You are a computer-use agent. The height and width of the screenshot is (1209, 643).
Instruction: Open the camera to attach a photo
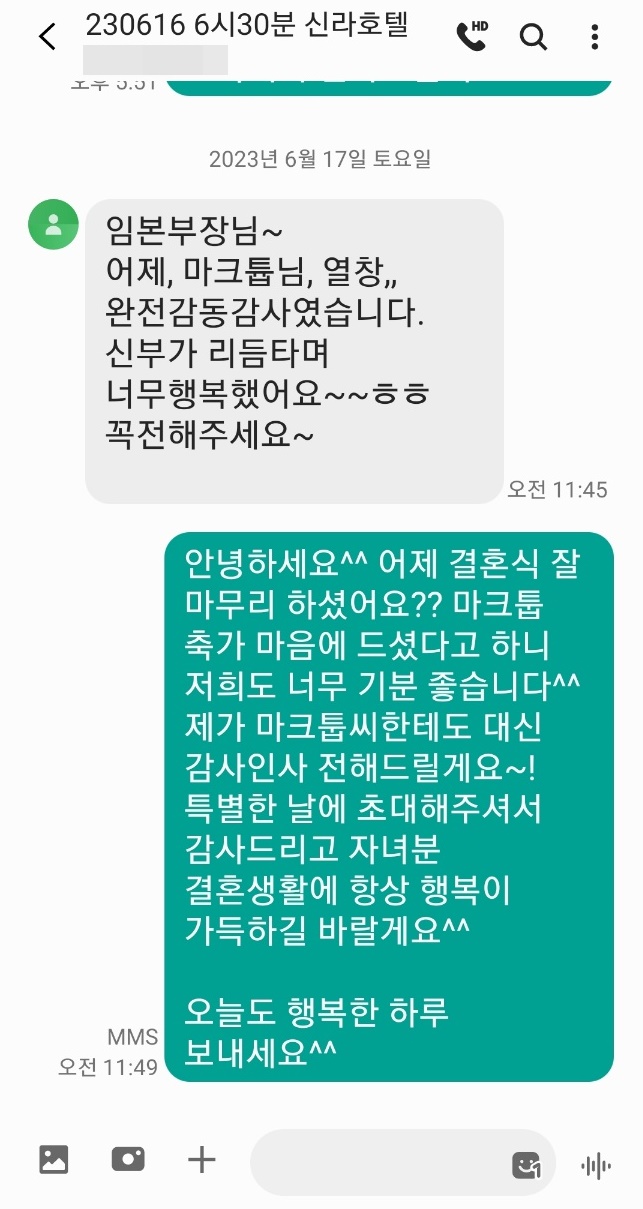(x=128, y=1160)
